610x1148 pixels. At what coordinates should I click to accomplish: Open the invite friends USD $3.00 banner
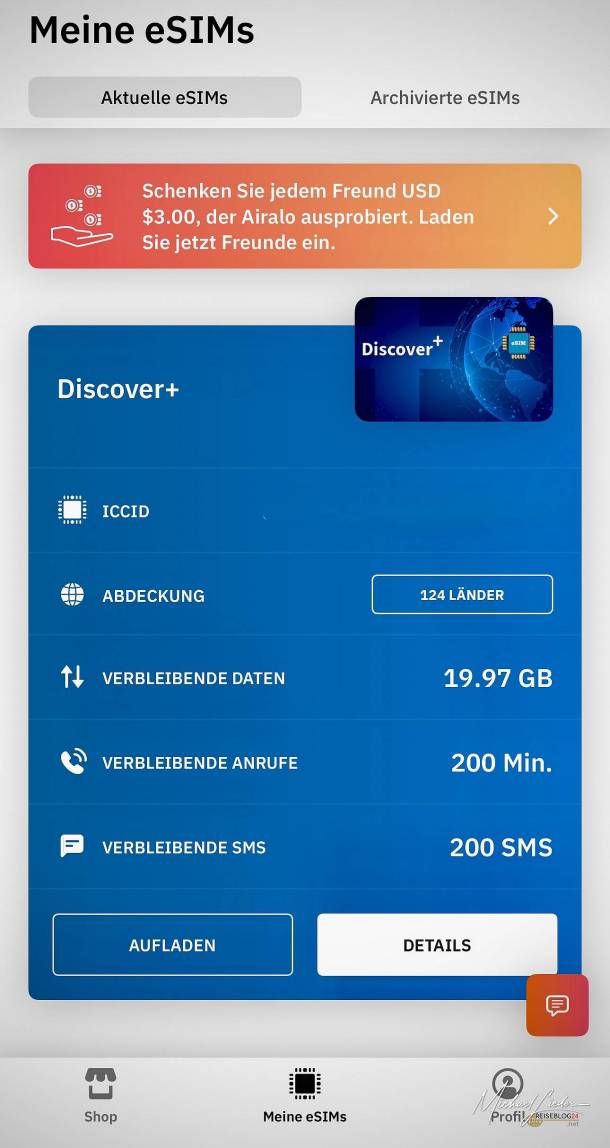point(304,216)
